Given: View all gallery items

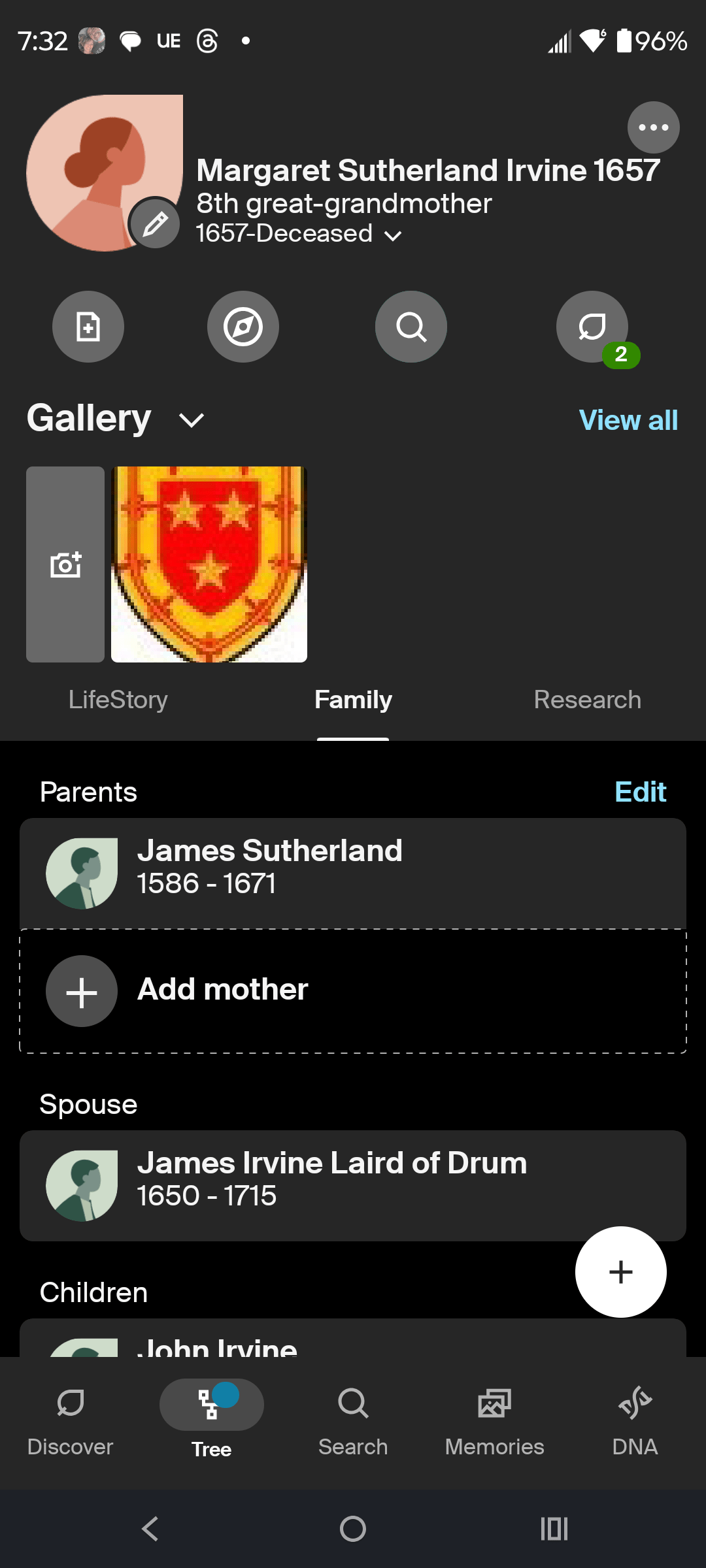Looking at the screenshot, I should 627,419.
